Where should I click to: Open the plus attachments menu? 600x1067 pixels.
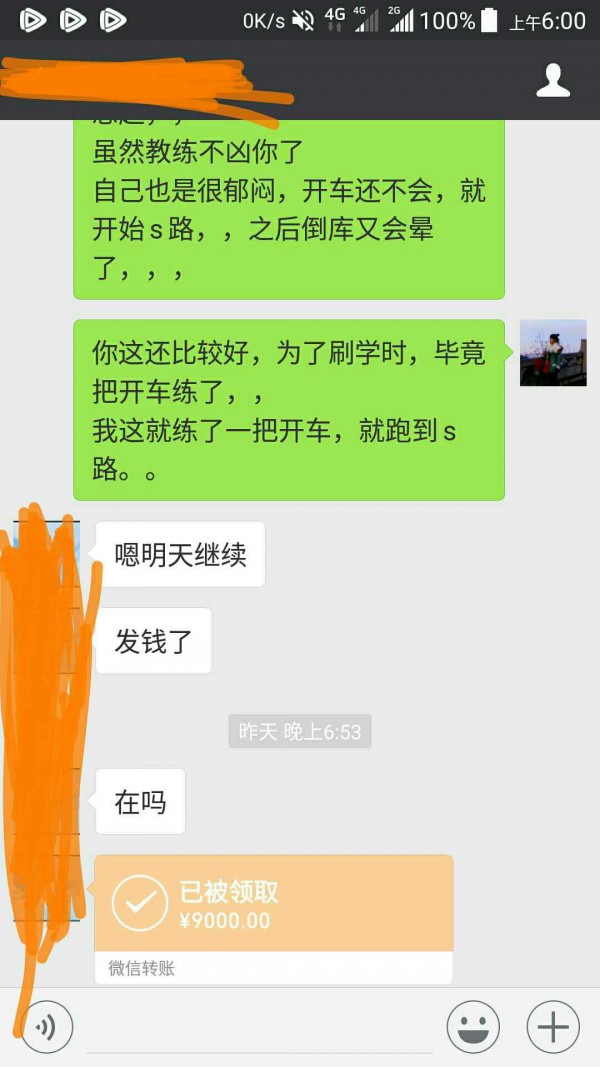tap(553, 1027)
